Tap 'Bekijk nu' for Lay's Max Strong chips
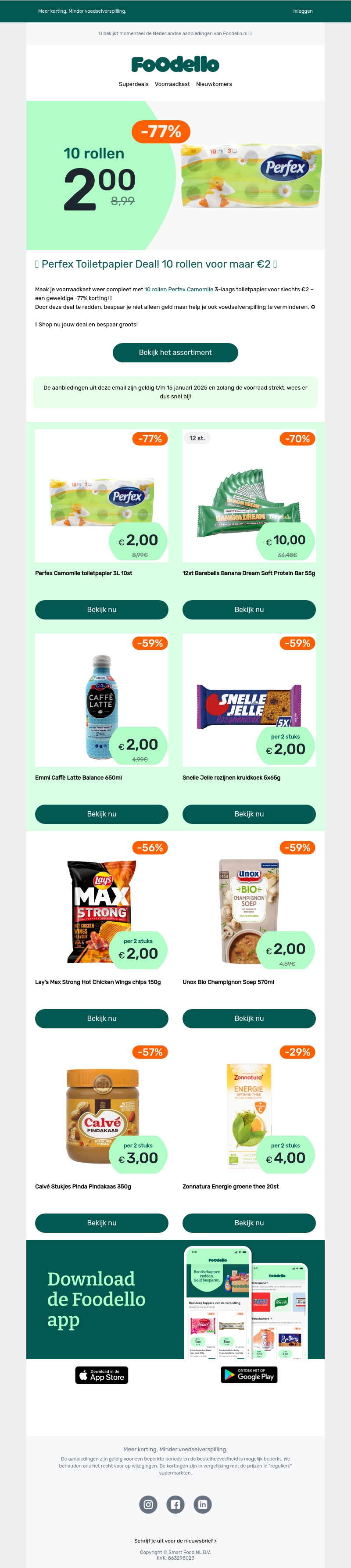Screen dimensions: 351x1568 [x=102, y=1018]
